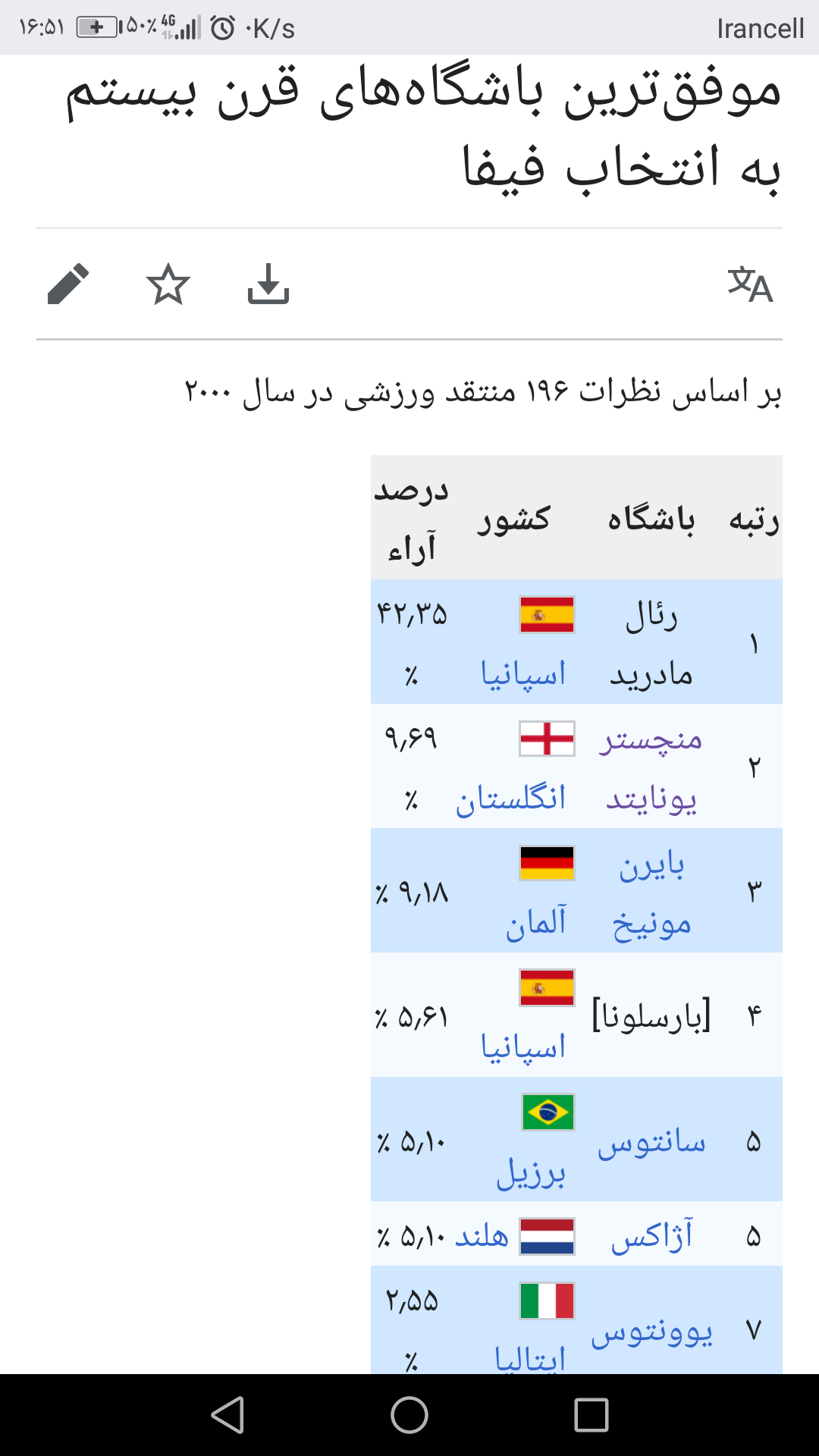Open the اسپانیا link in the Barcelona row

pos(523,1046)
